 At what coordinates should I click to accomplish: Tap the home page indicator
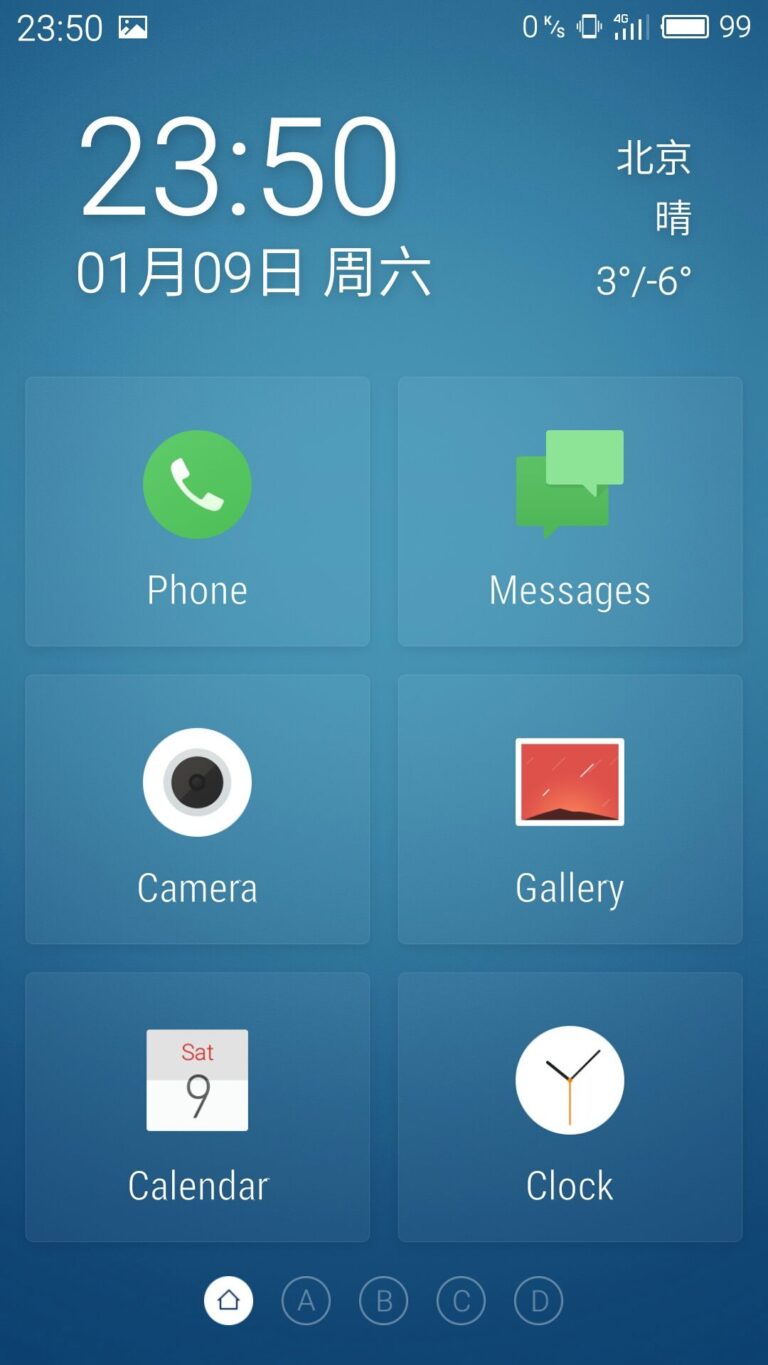229,1301
